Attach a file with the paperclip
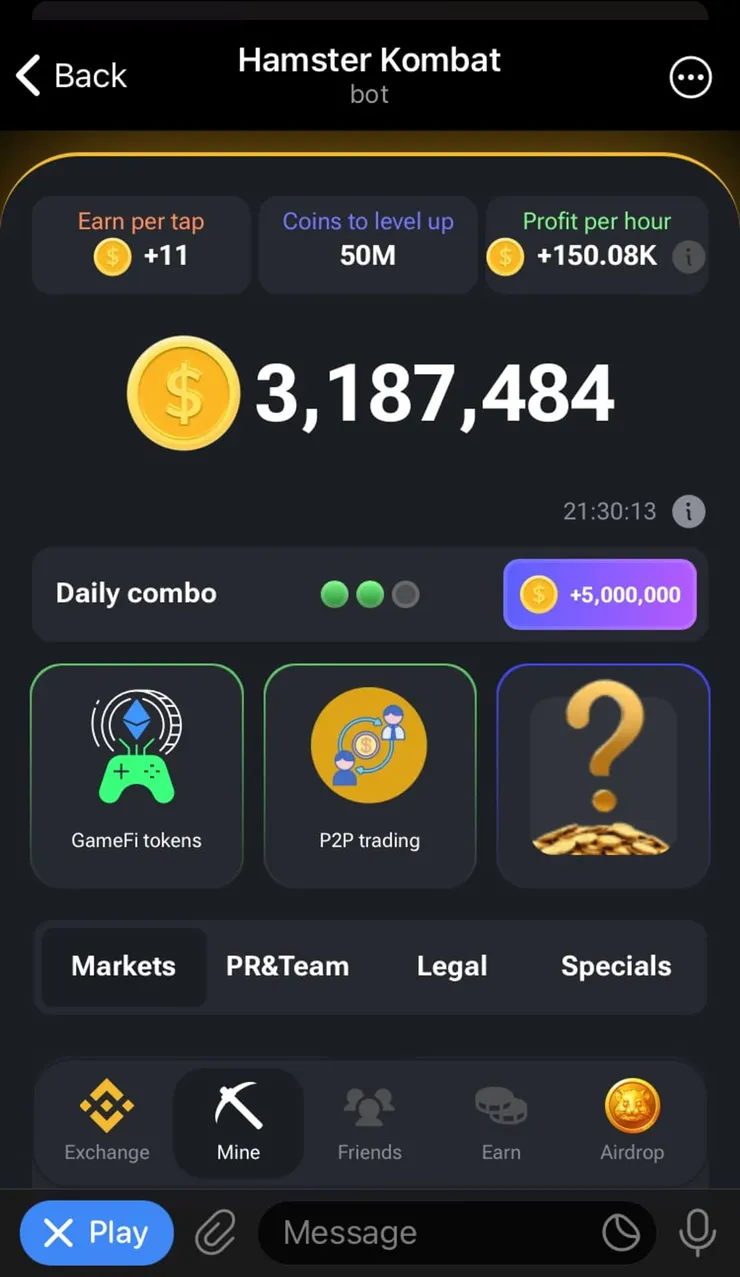740x1277 pixels. (x=215, y=1233)
